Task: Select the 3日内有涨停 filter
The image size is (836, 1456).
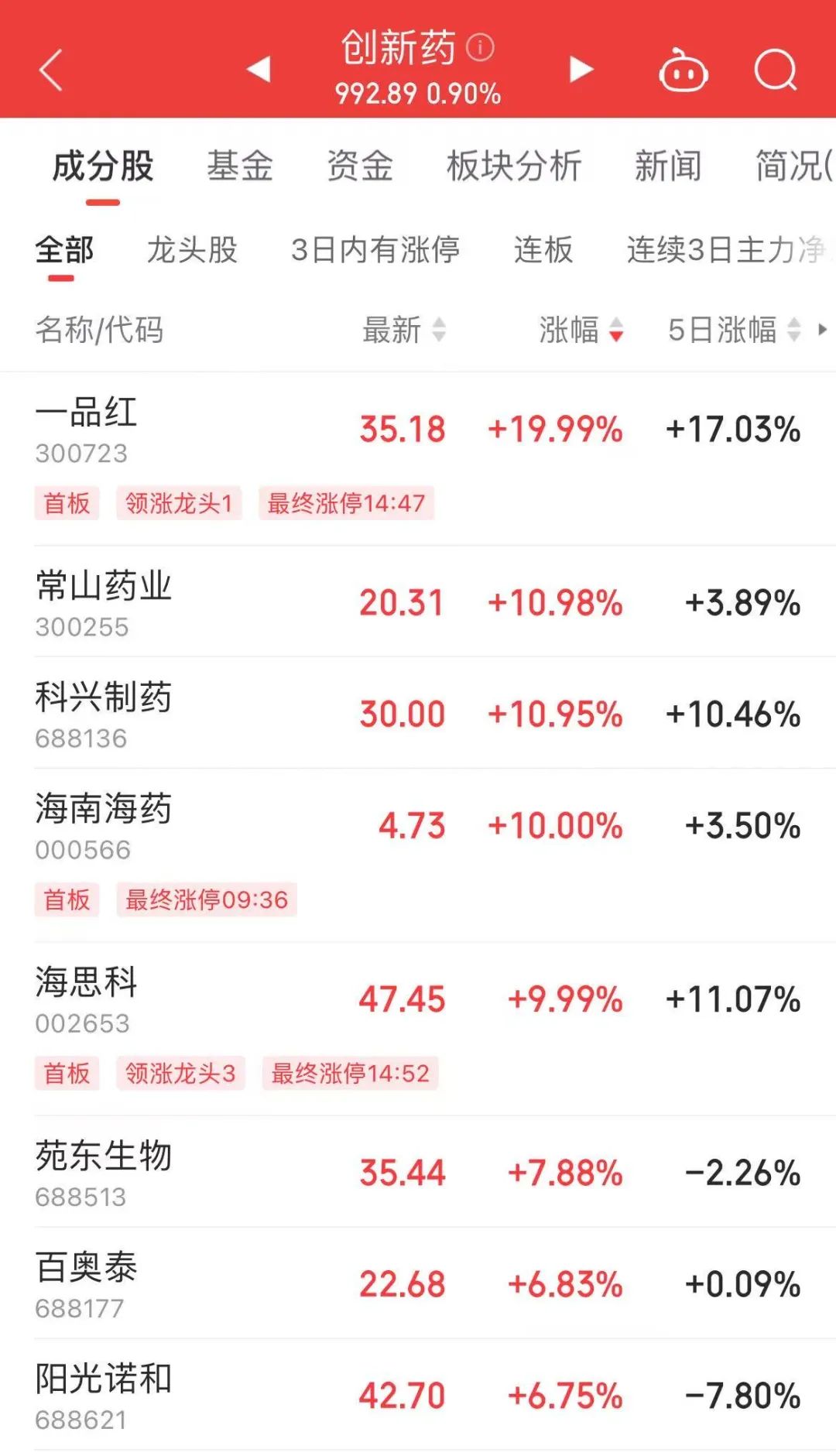Action: pyautogui.click(x=375, y=250)
